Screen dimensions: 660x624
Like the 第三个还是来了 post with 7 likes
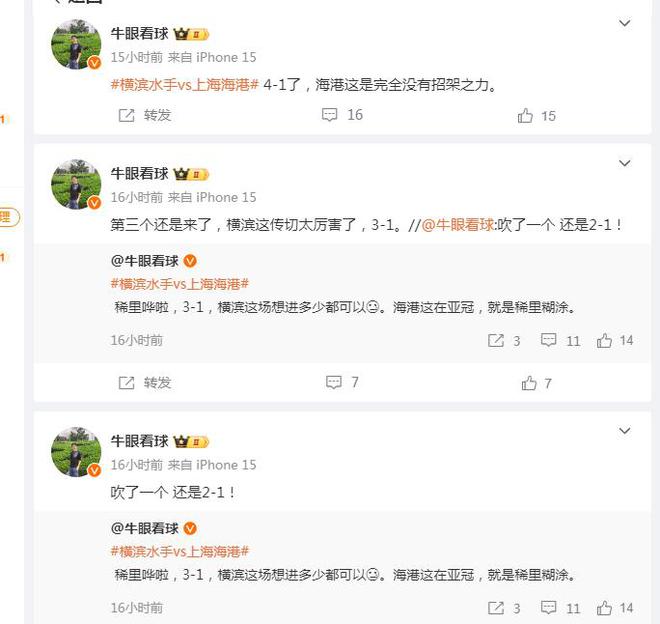[x=537, y=383]
